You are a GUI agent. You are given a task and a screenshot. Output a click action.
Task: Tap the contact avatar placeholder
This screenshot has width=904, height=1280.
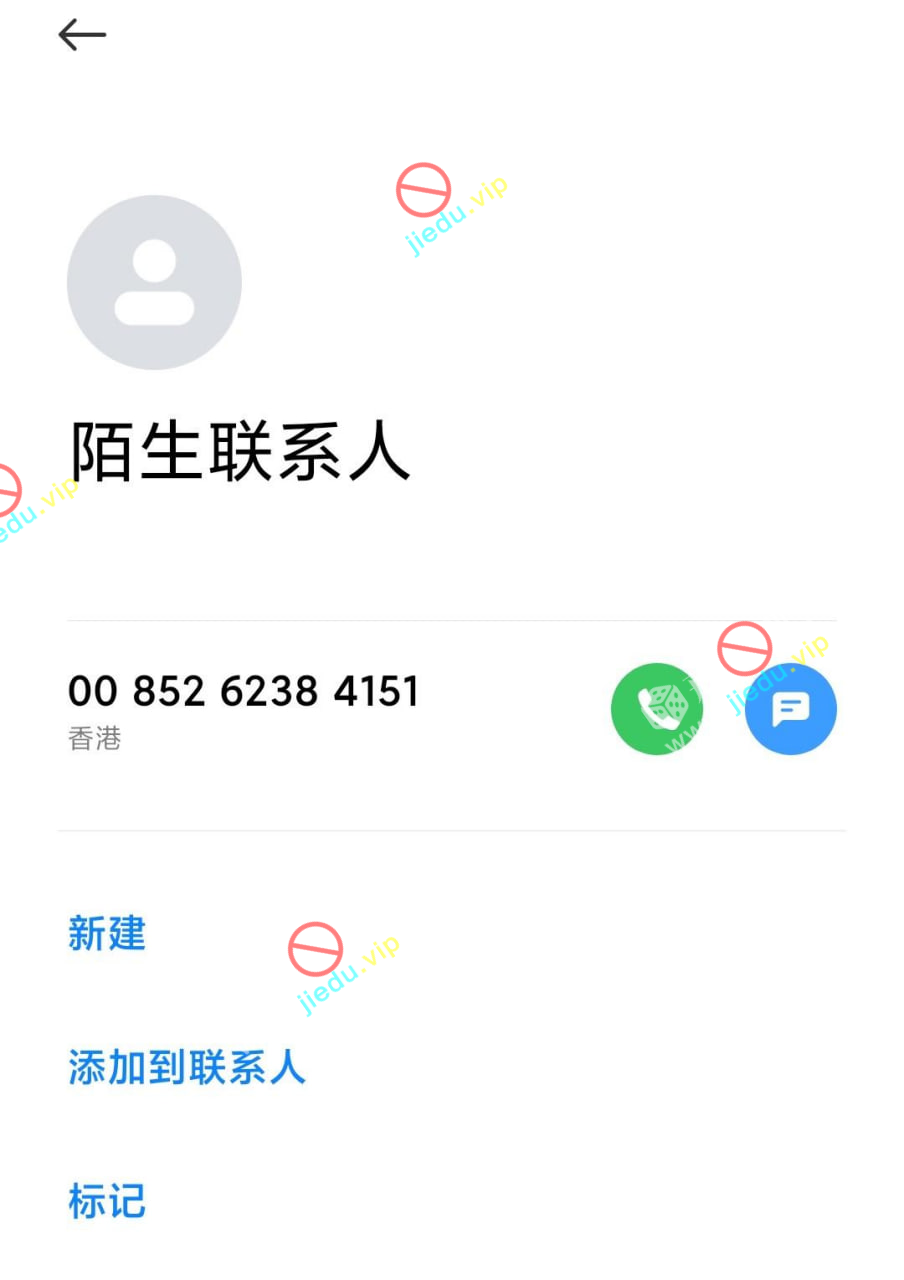154,283
